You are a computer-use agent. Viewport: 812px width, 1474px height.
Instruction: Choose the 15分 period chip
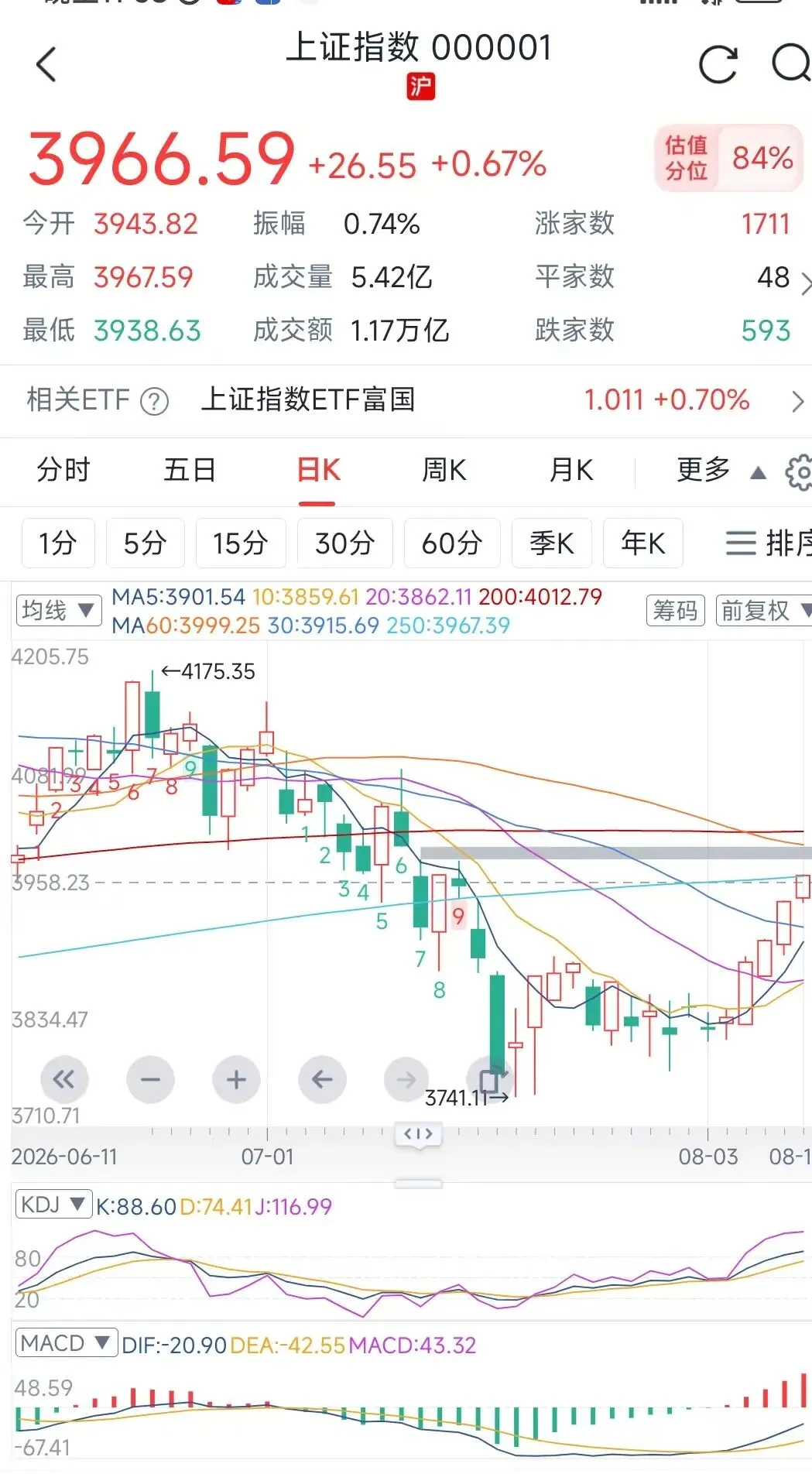tap(241, 543)
